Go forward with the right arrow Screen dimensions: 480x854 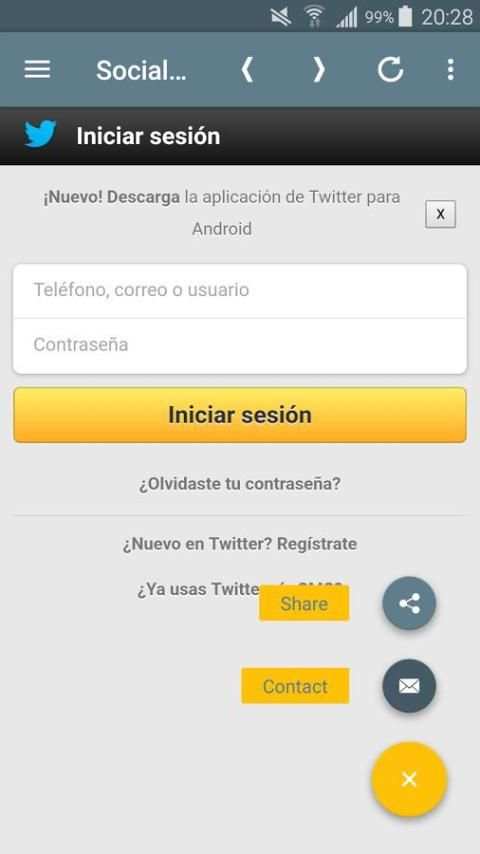[319, 70]
